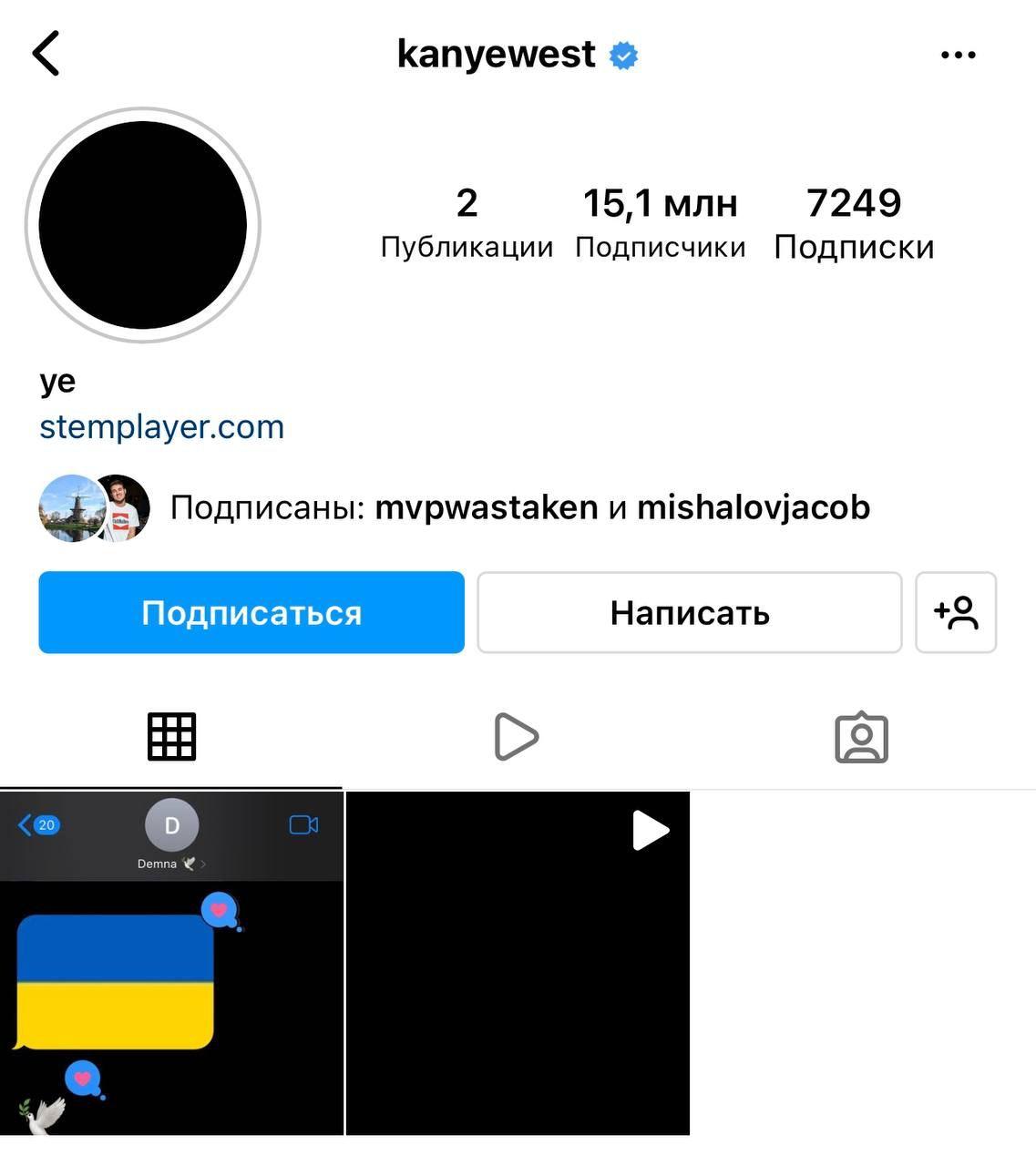Screen dimensions: 1036x1166
Task: Switch to the tagged photos tab
Action: 861,736
